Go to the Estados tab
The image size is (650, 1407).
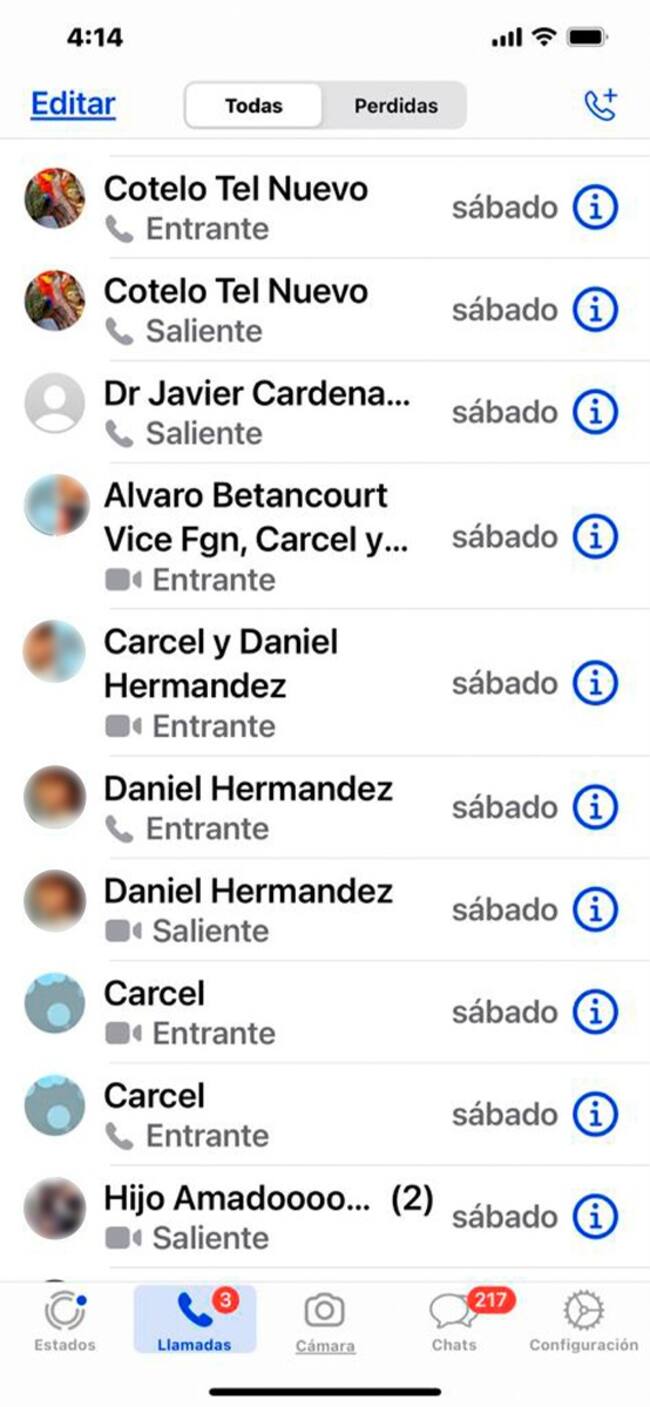(x=65, y=1320)
